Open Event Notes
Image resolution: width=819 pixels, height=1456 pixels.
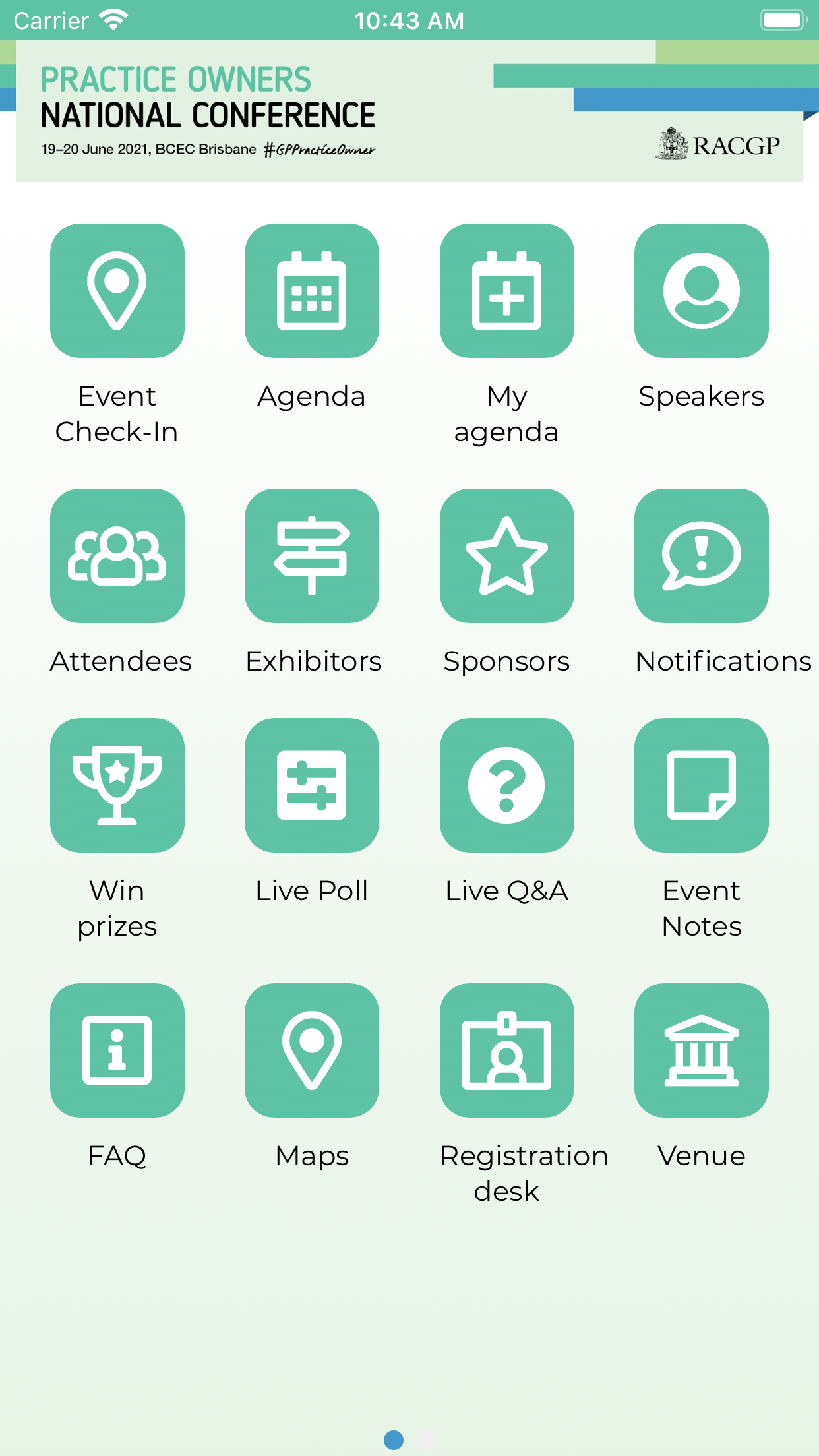pyautogui.click(x=701, y=785)
